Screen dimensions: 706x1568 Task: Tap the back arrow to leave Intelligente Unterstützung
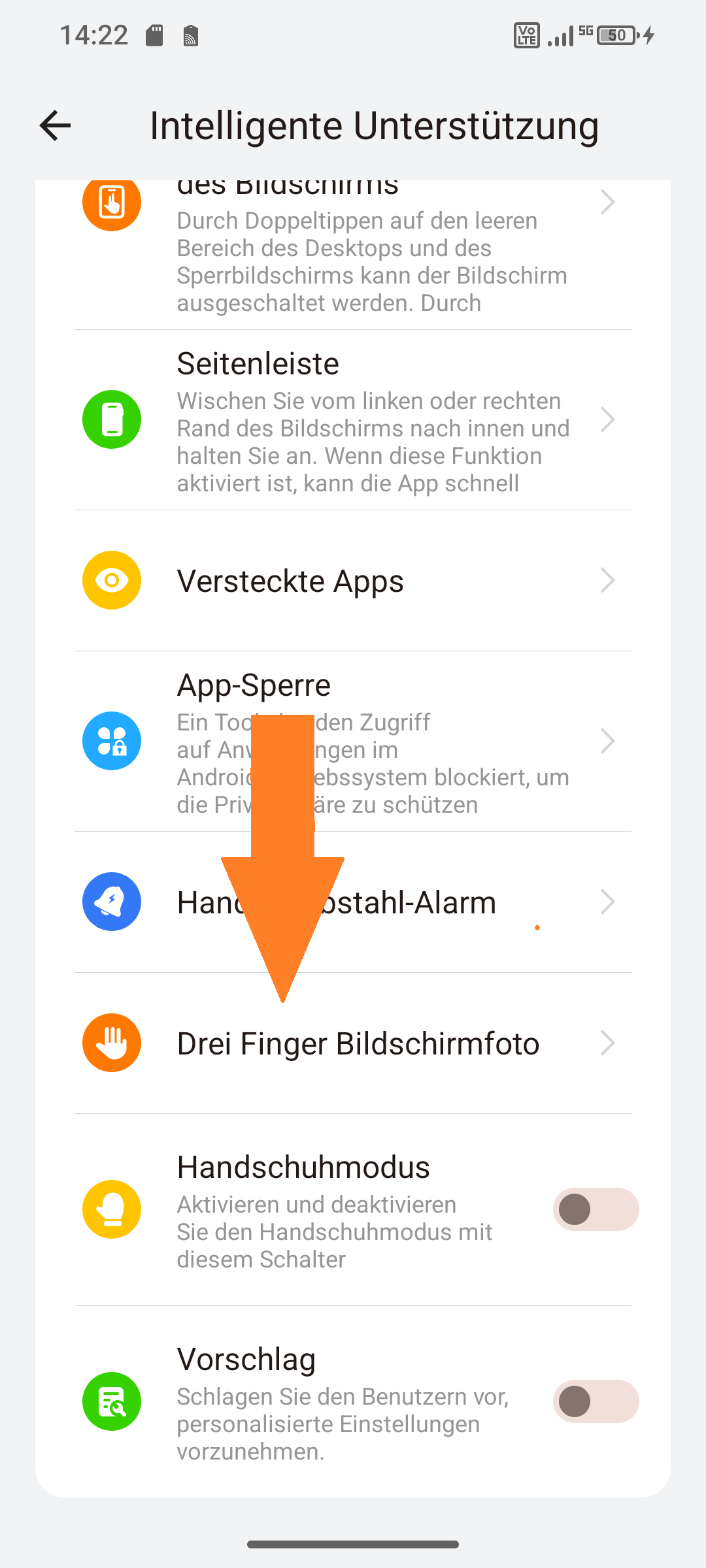(54, 125)
